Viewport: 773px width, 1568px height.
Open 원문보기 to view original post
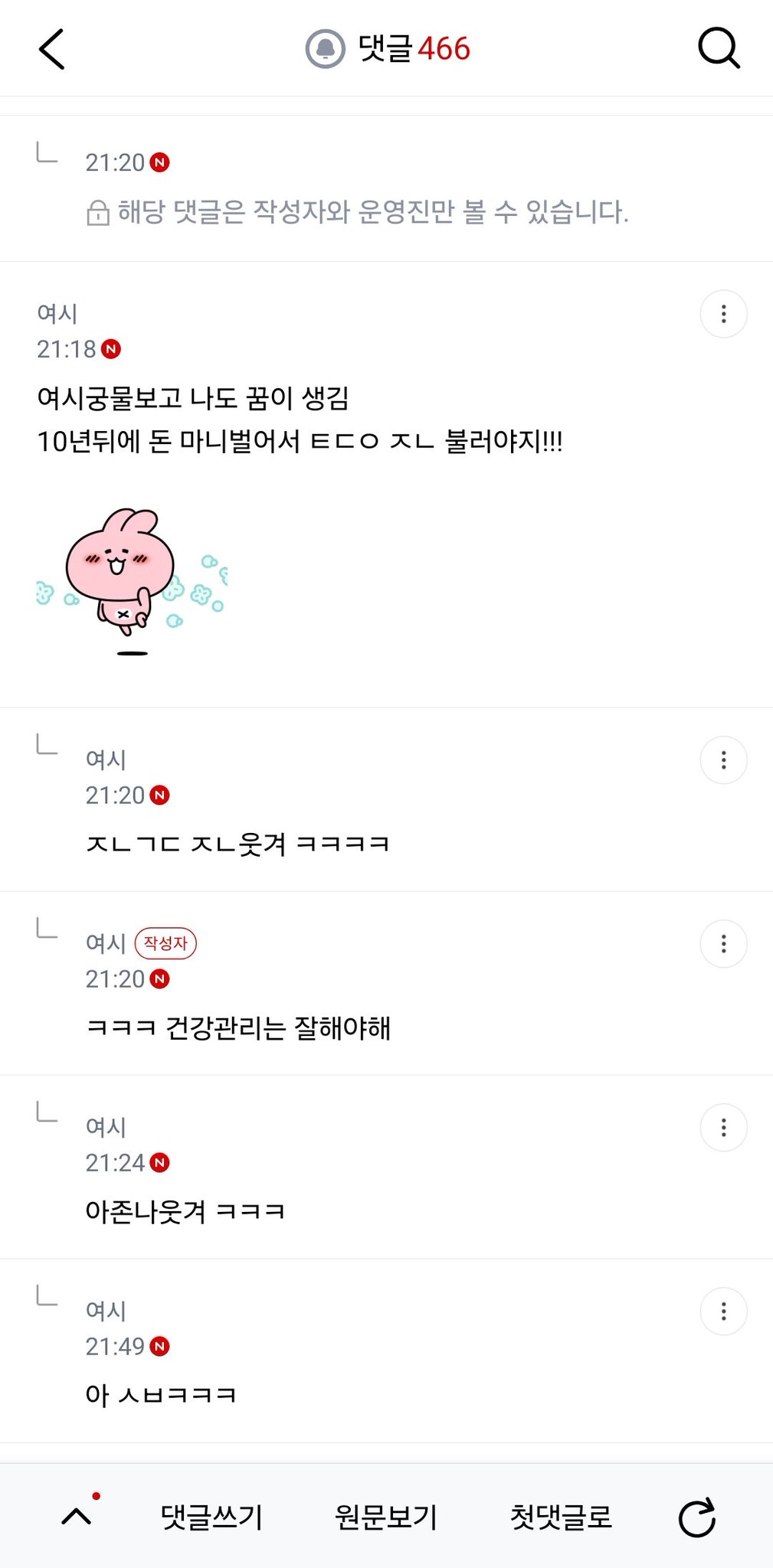[386, 1517]
